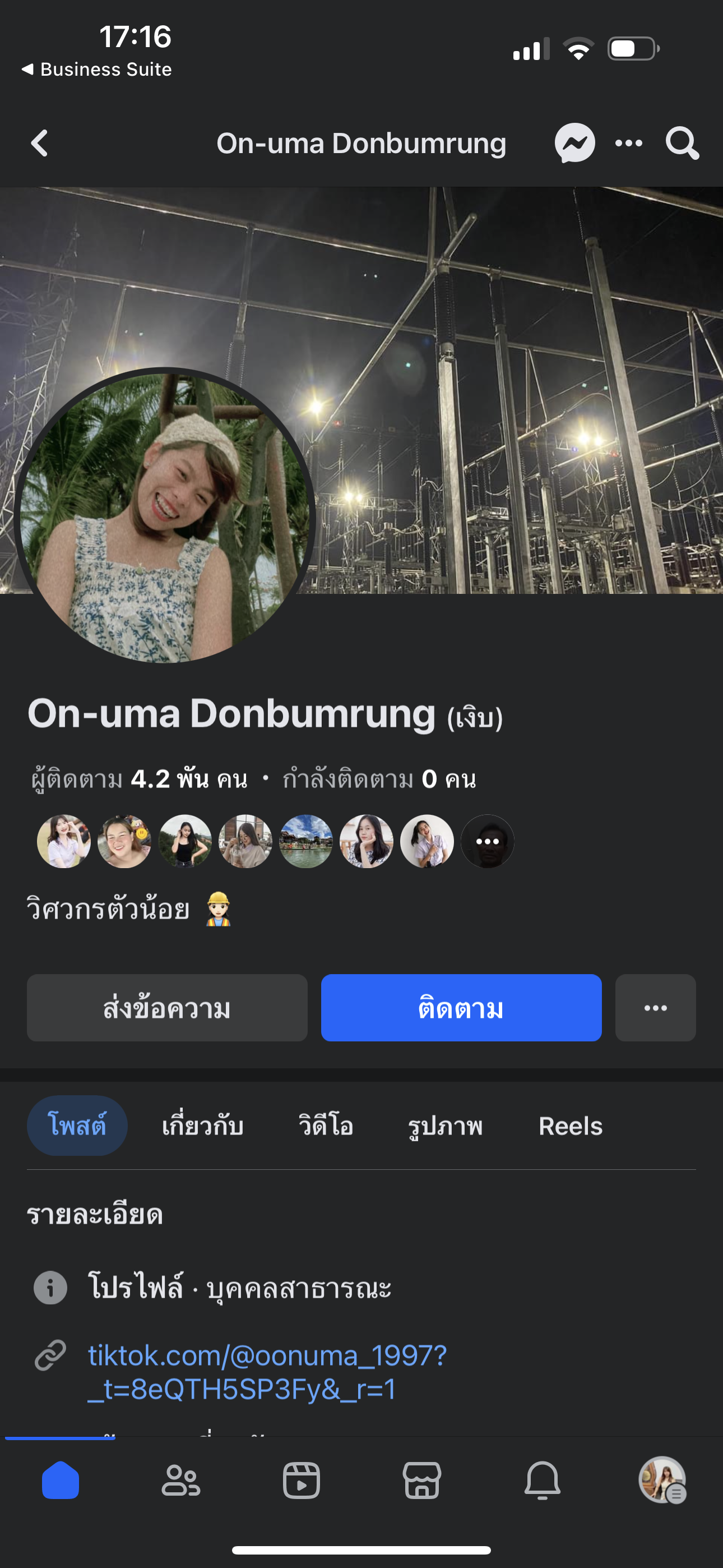The image size is (723, 1568).
Task: View the profile picture
Action: tap(164, 516)
